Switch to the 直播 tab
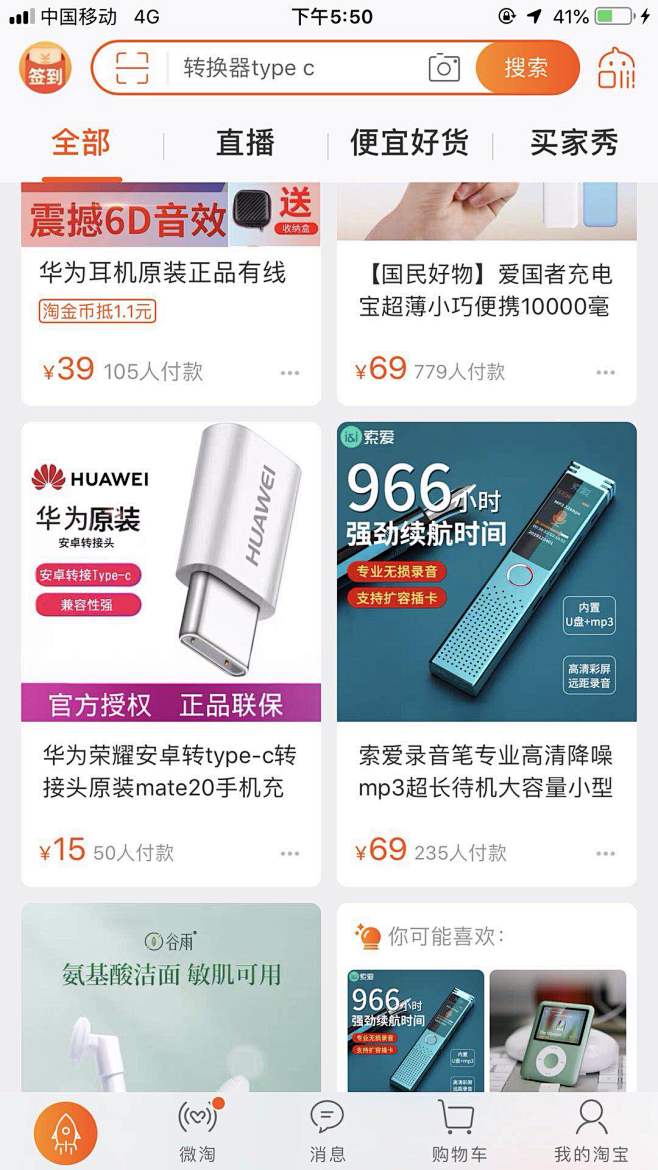 click(x=245, y=143)
